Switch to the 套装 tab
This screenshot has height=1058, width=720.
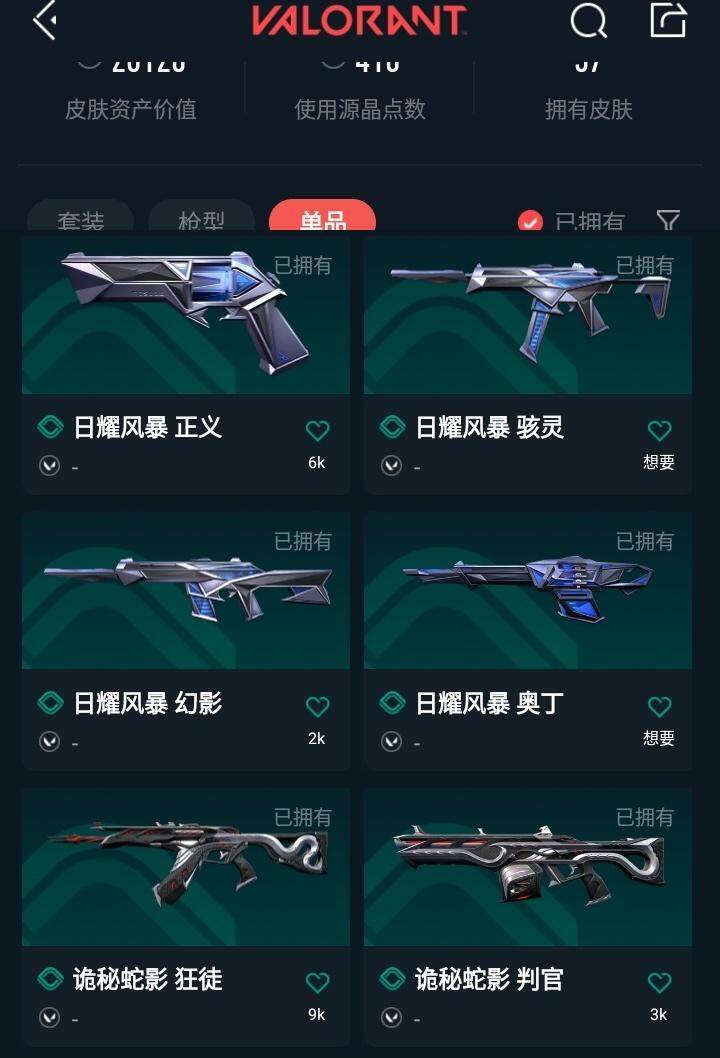[x=80, y=220]
